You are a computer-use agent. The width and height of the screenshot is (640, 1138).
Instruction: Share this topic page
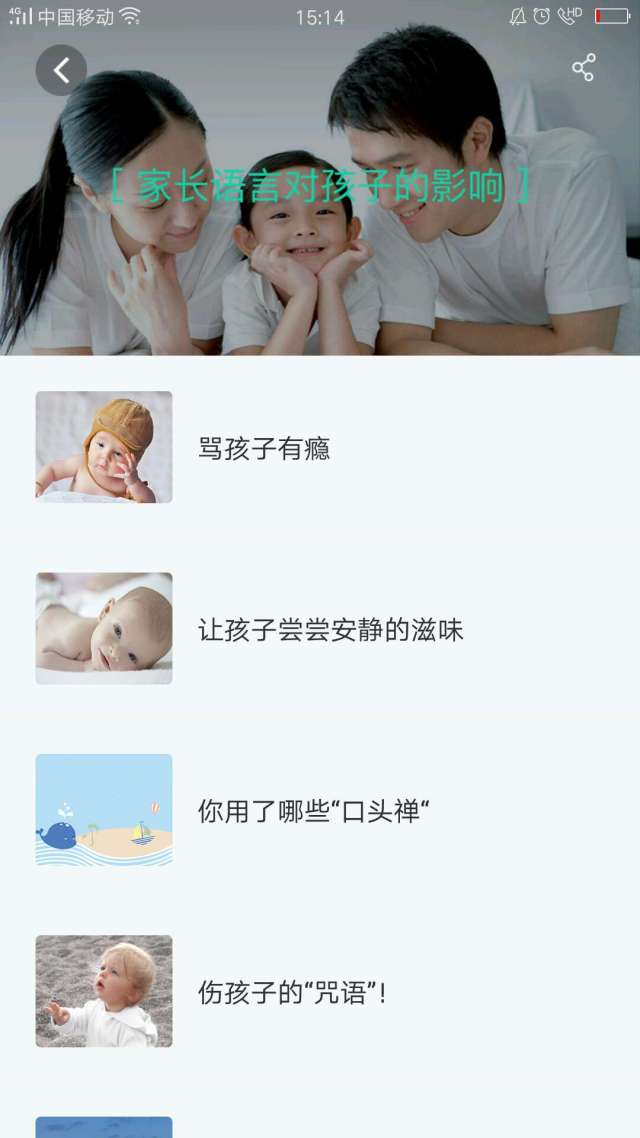tap(583, 68)
